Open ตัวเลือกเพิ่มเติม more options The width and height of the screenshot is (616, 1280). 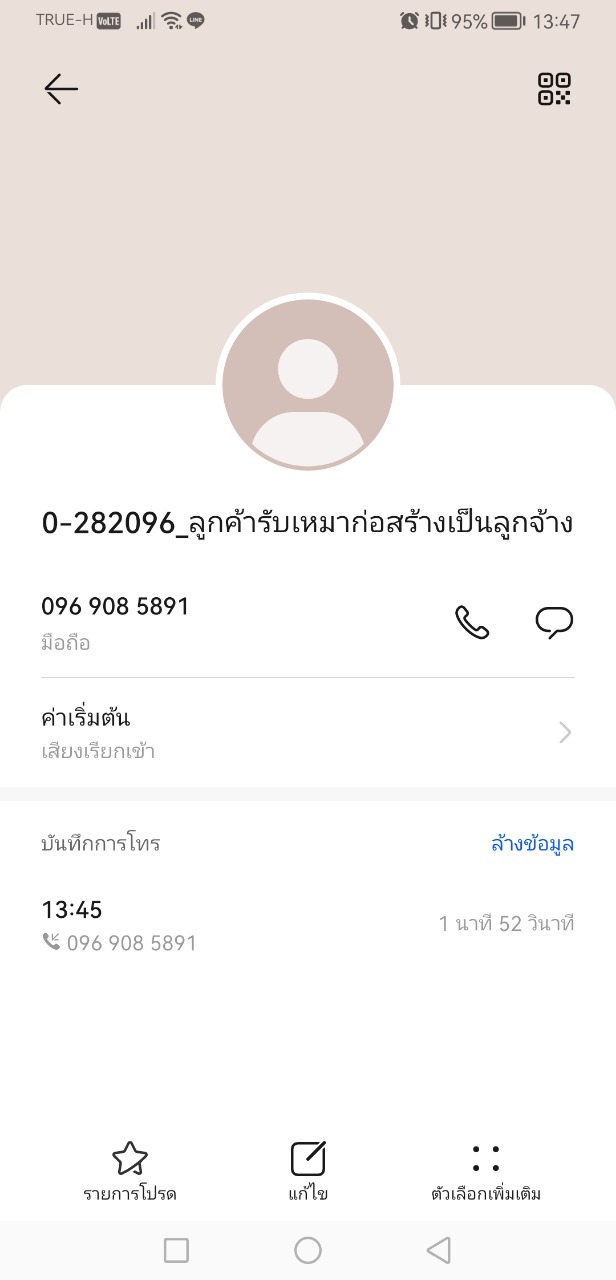[x=486, y=1172]
